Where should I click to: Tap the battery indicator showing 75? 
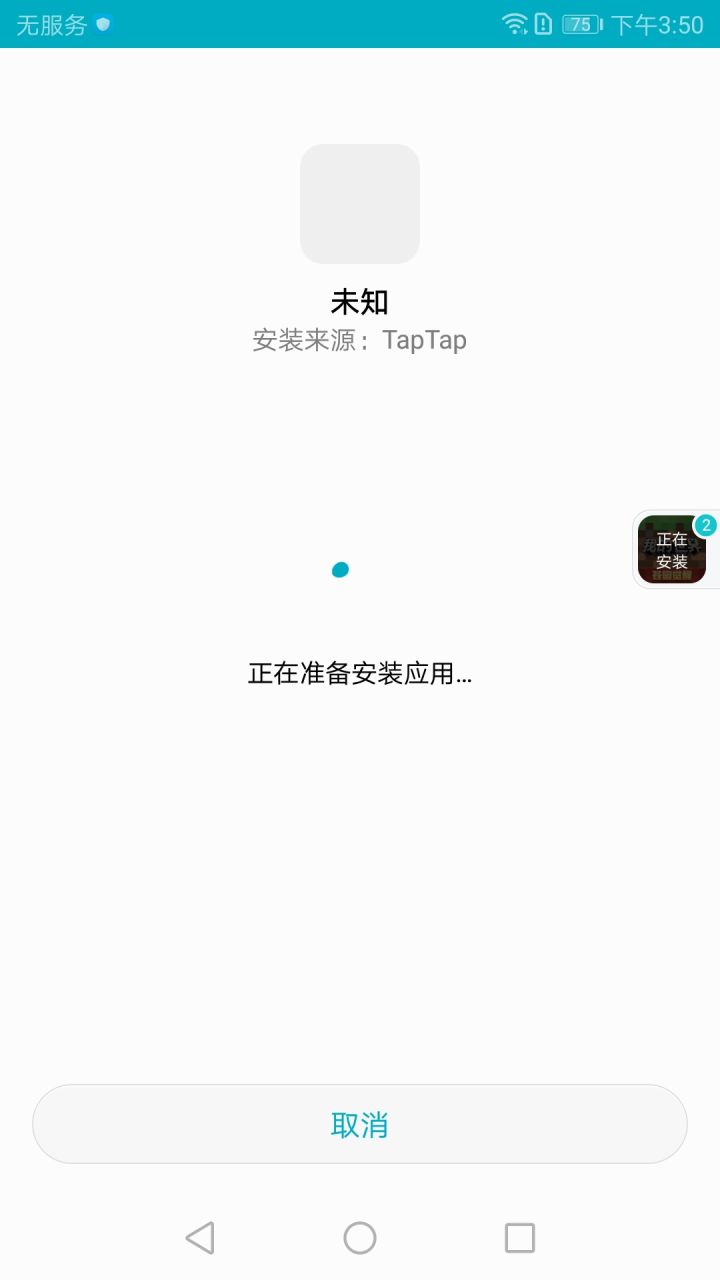(576, 23)
